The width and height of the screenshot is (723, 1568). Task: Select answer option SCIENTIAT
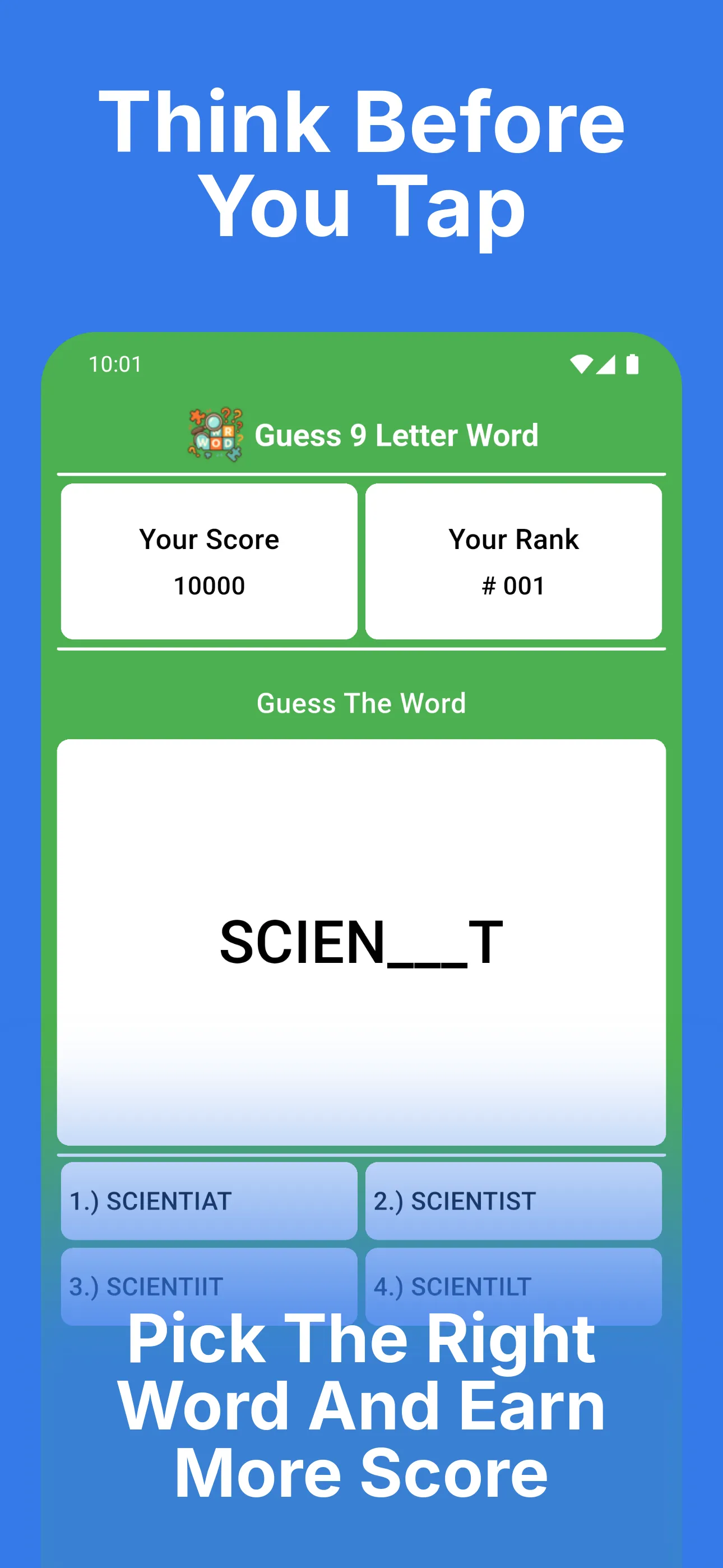[208, 1200]
